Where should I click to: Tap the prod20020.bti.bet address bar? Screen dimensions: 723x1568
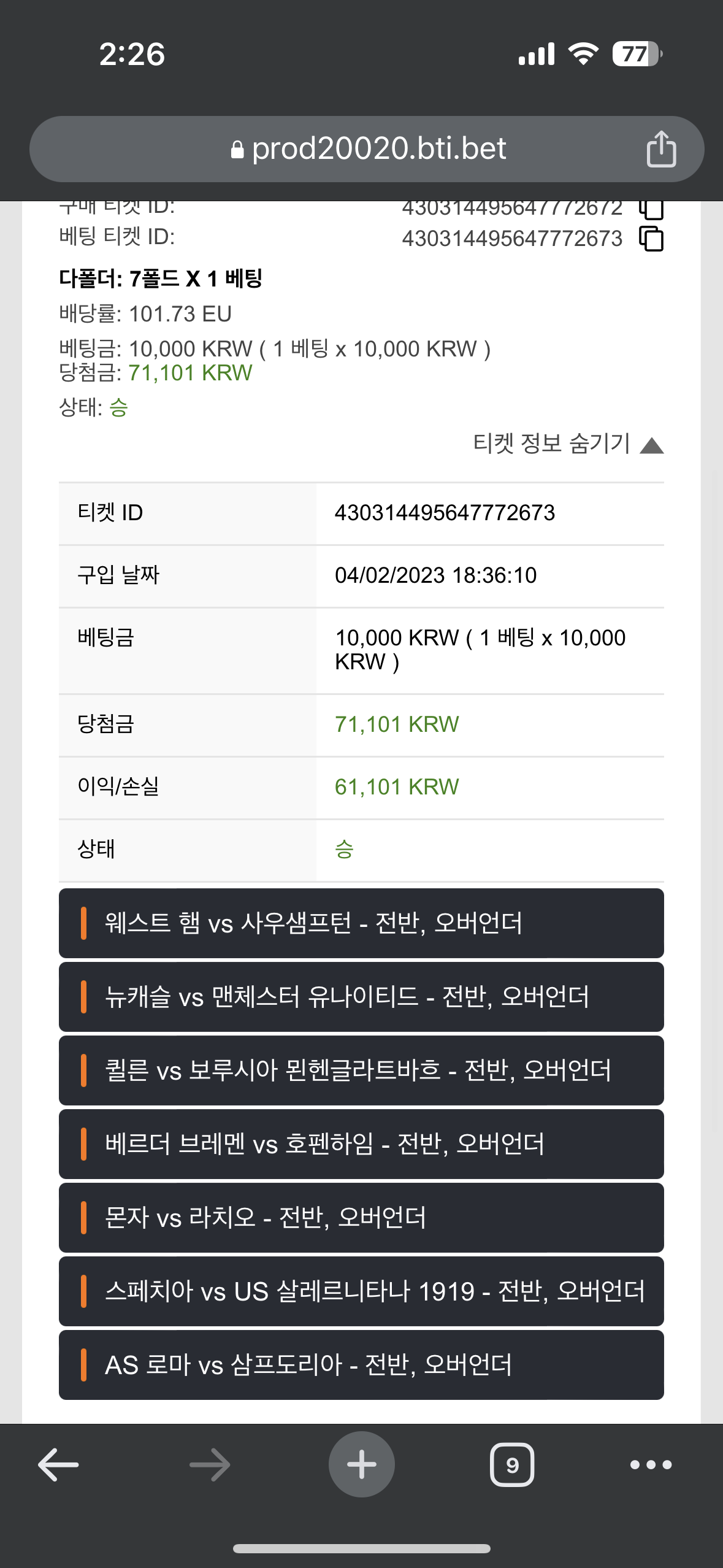[x=367, y=149]
